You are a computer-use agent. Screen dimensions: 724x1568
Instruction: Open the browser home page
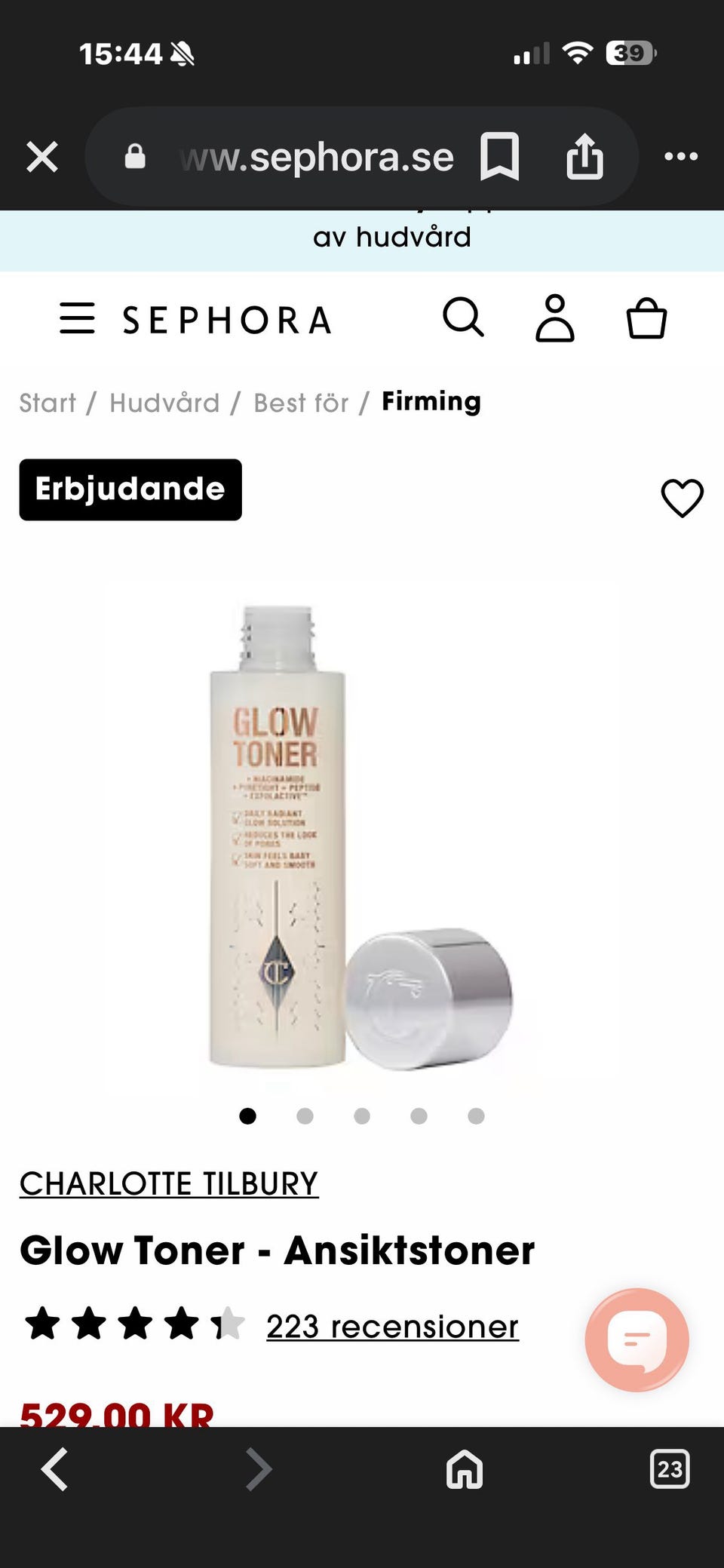click(x=465, y=1469)
